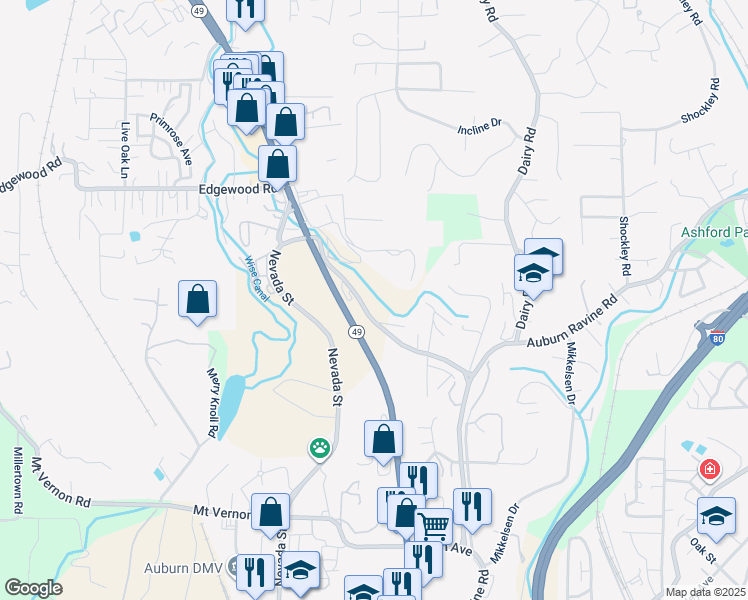
Task: Open the veterinary paw marker on Nevada St
Action: [x=320, y=448]
